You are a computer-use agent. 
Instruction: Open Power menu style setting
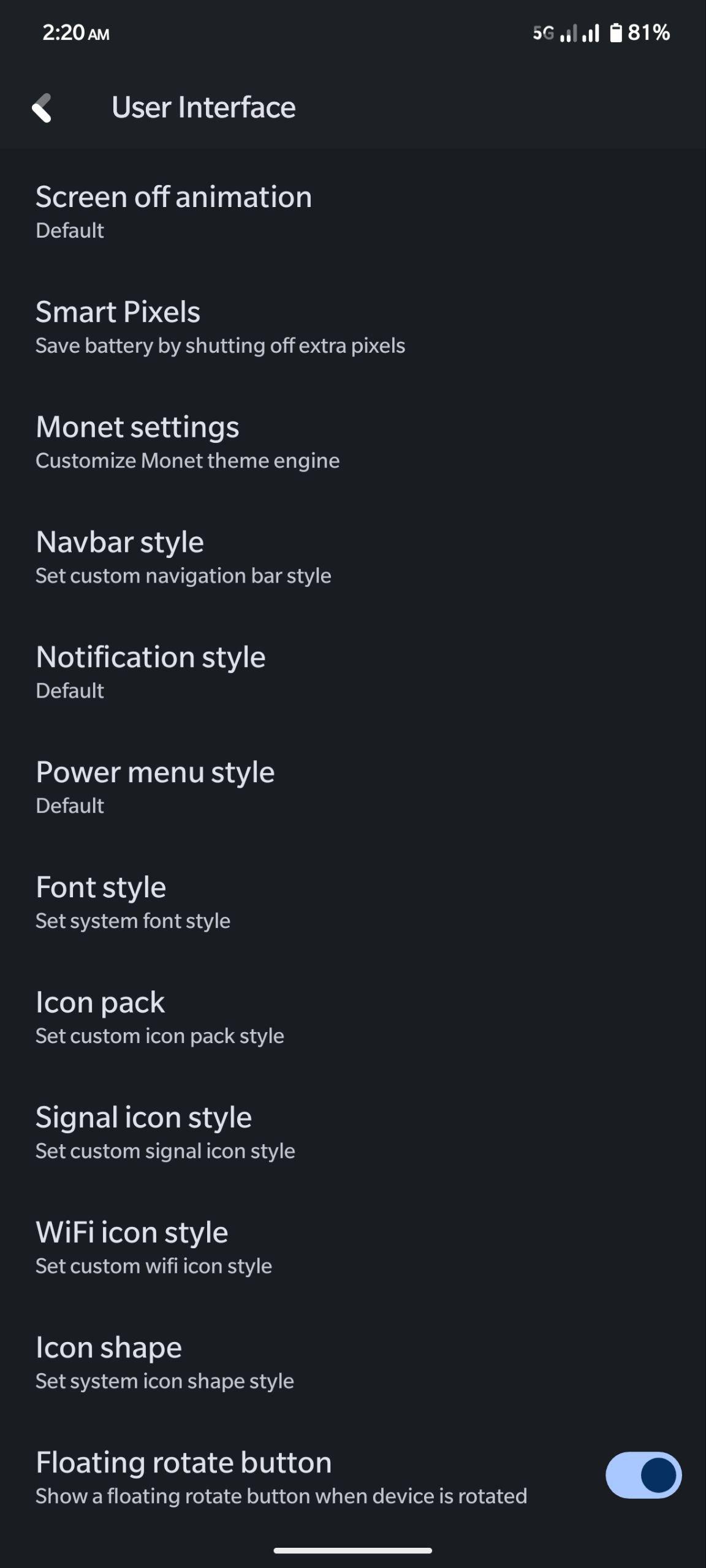pyautogui.click(x=353, y=788)
